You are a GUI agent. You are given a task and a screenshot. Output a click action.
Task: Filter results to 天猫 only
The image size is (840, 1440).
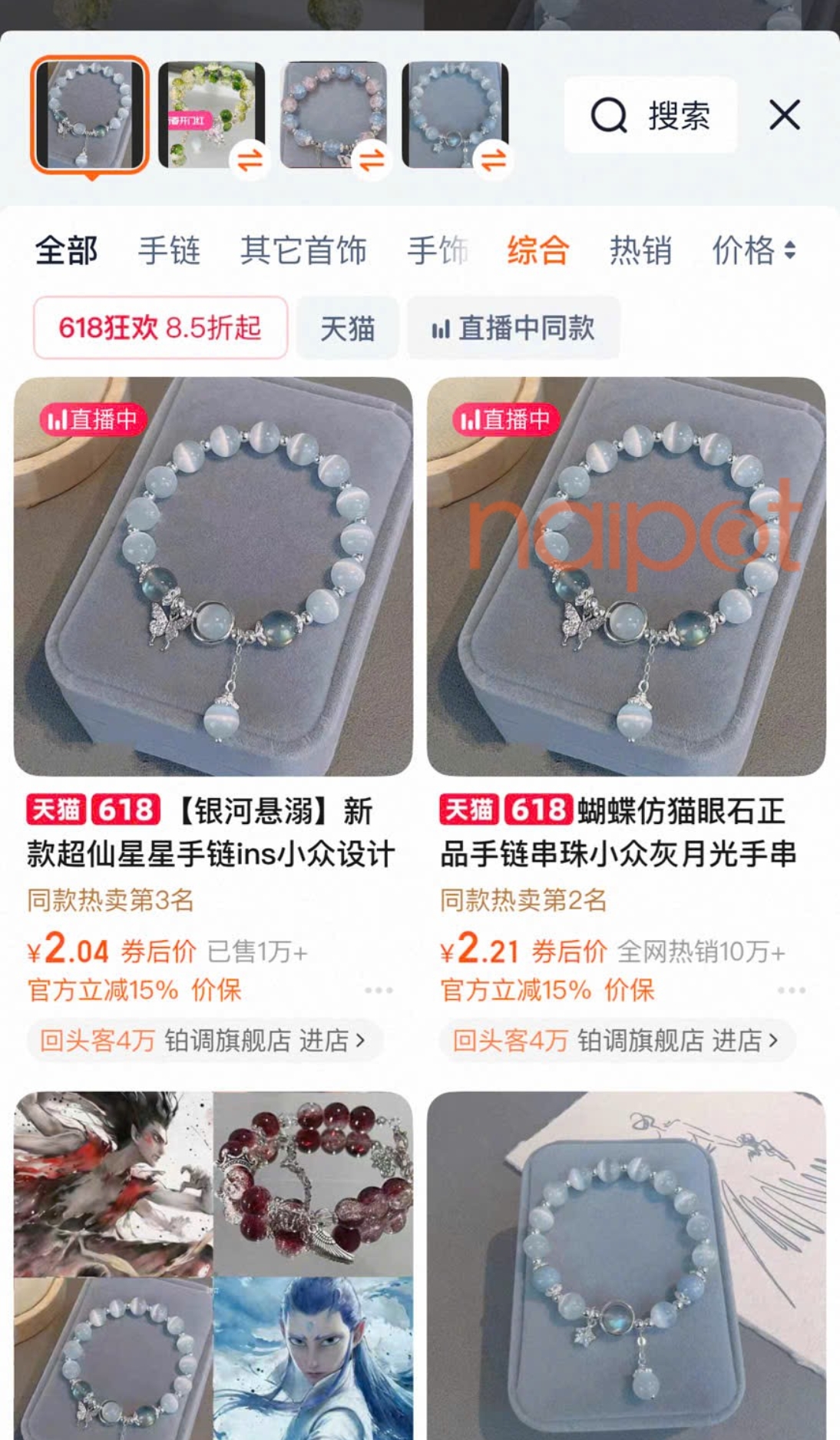click(x=347, y=329)
